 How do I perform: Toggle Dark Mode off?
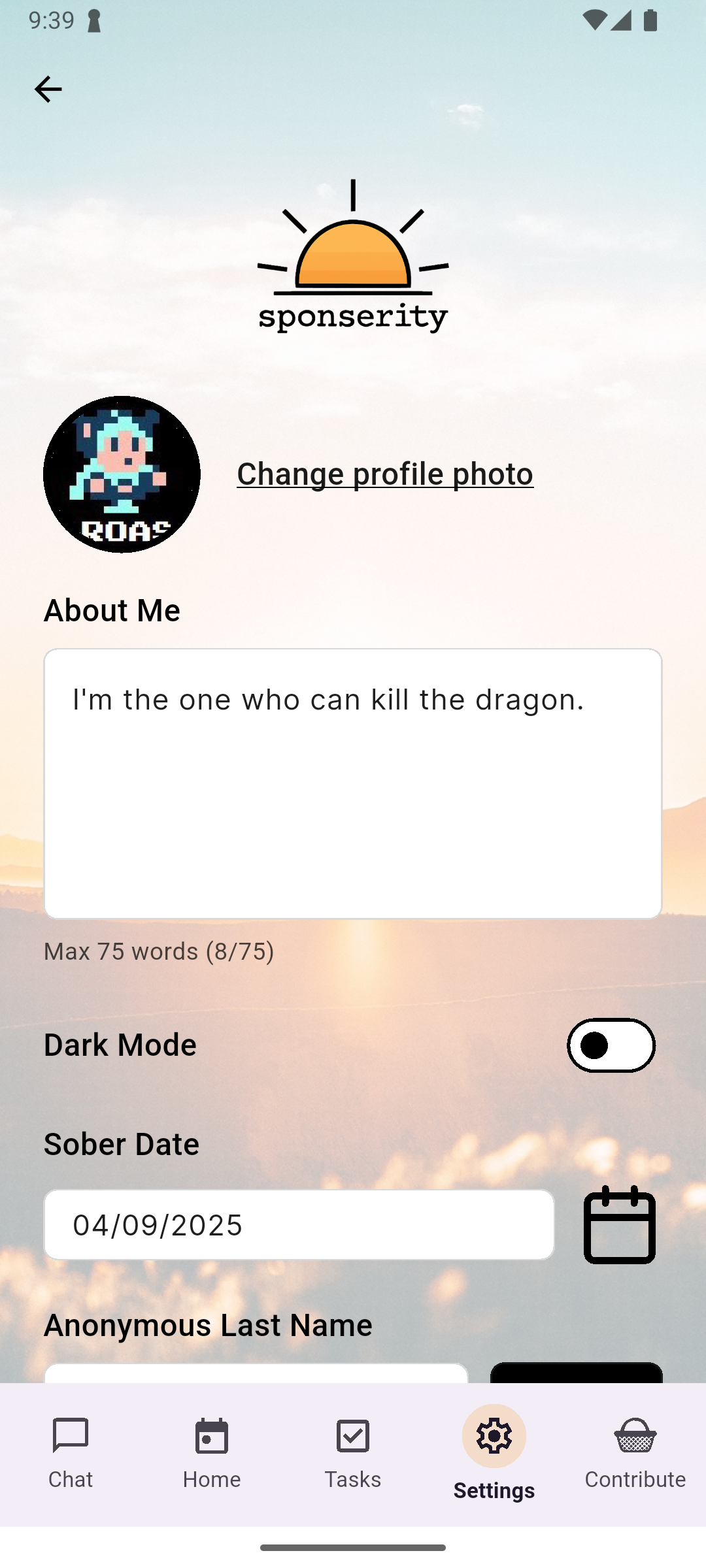[611, 1045]
